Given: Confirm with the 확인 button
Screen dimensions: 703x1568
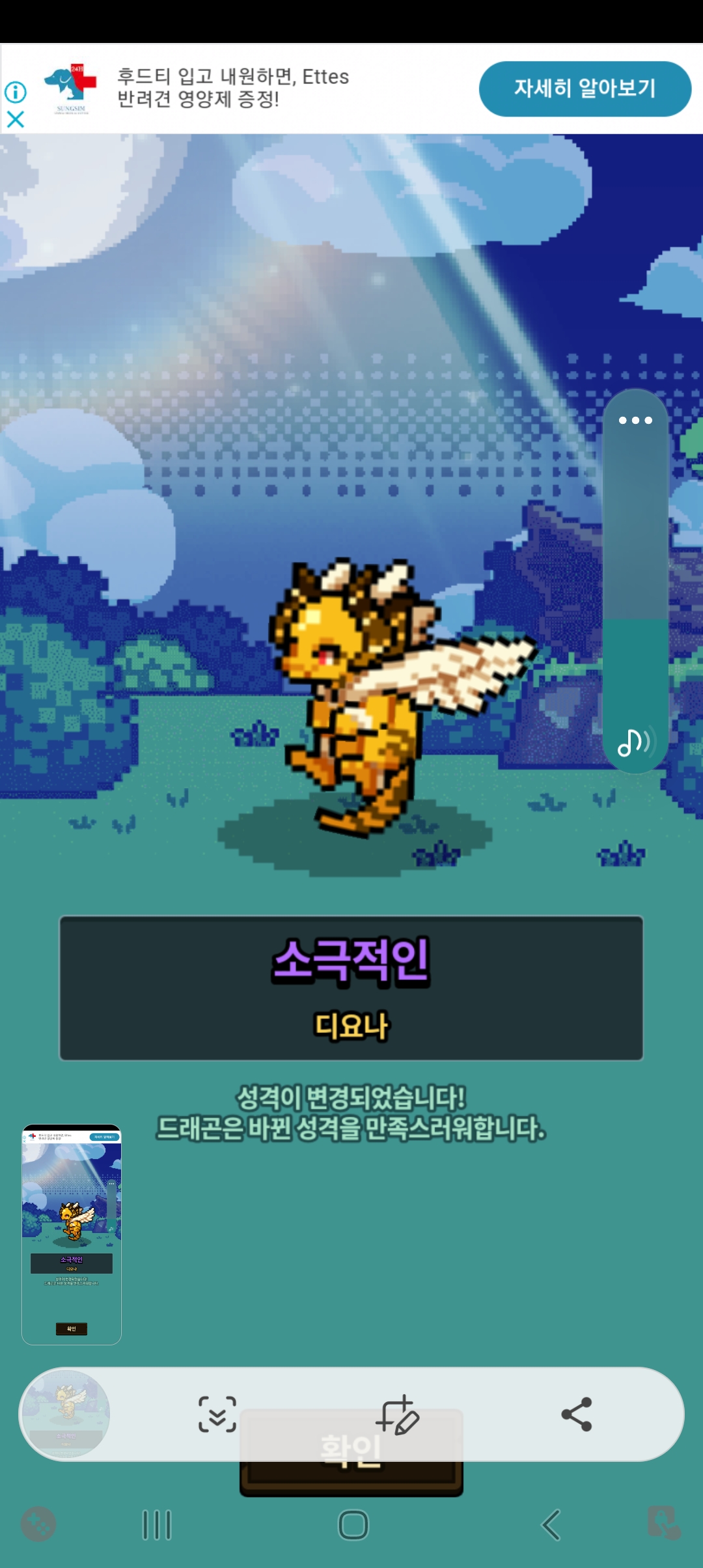Looking at the screenshot, I should click(351, 1477).
